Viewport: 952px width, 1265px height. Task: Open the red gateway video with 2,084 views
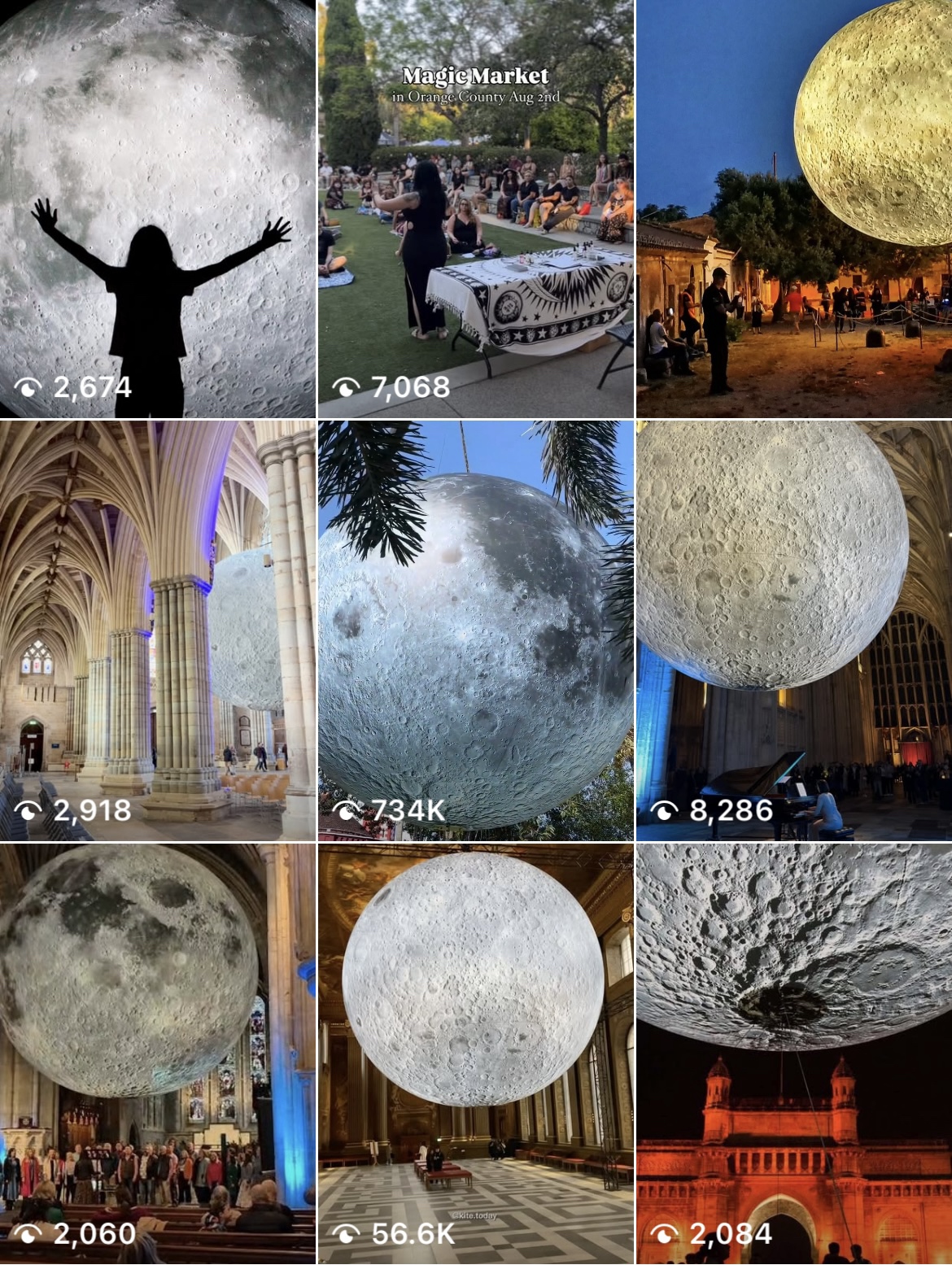794,1053
